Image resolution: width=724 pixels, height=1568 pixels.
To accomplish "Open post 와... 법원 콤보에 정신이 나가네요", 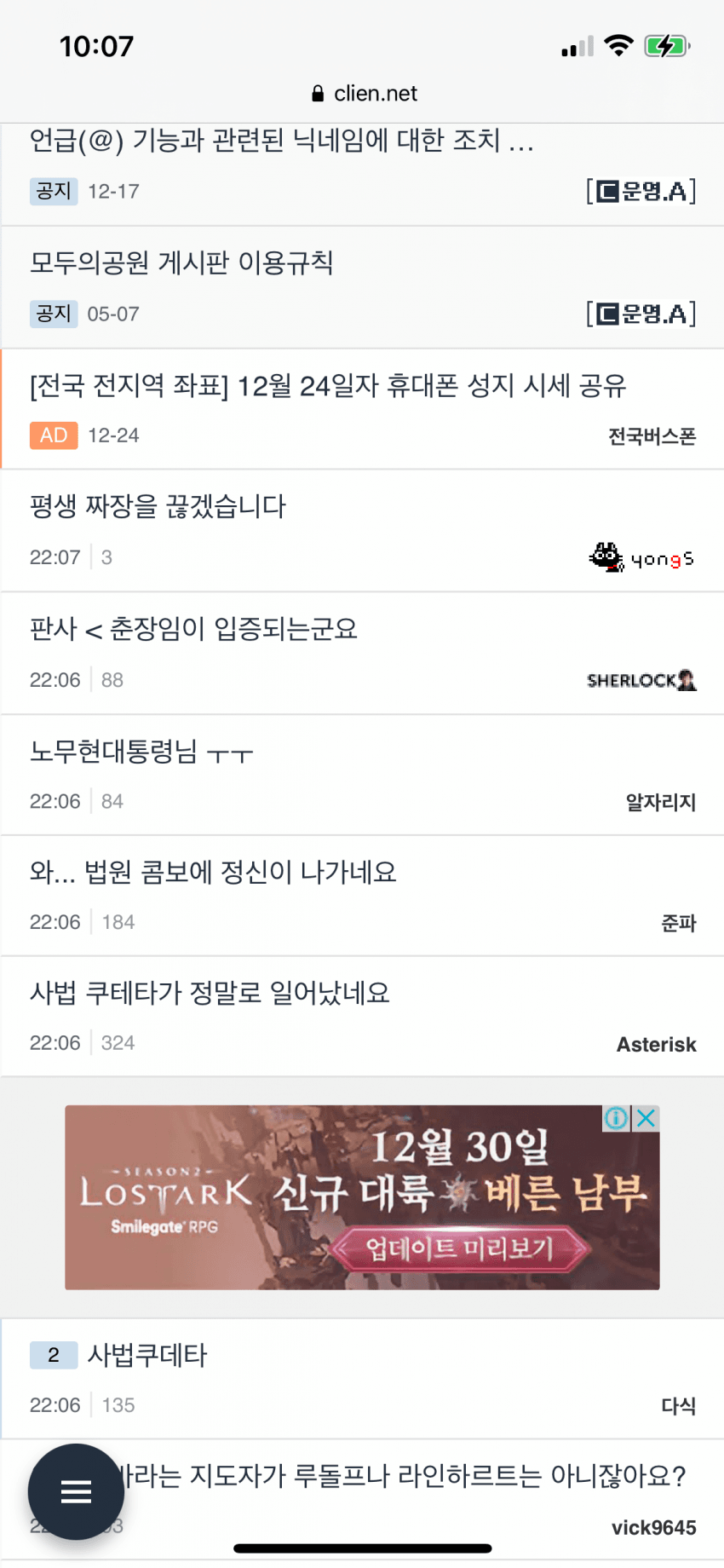I will 213,873.
